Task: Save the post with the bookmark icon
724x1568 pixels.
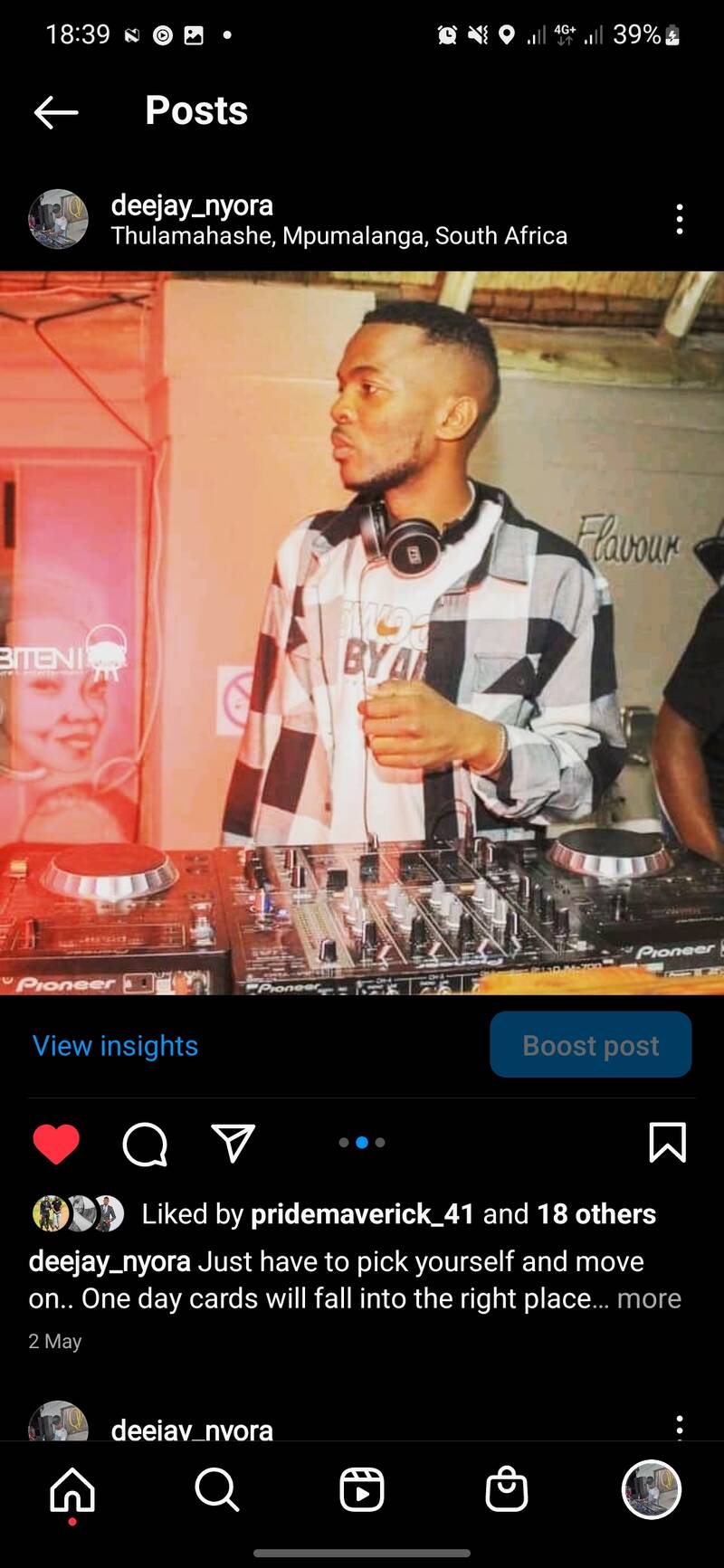Action: 667,1143
